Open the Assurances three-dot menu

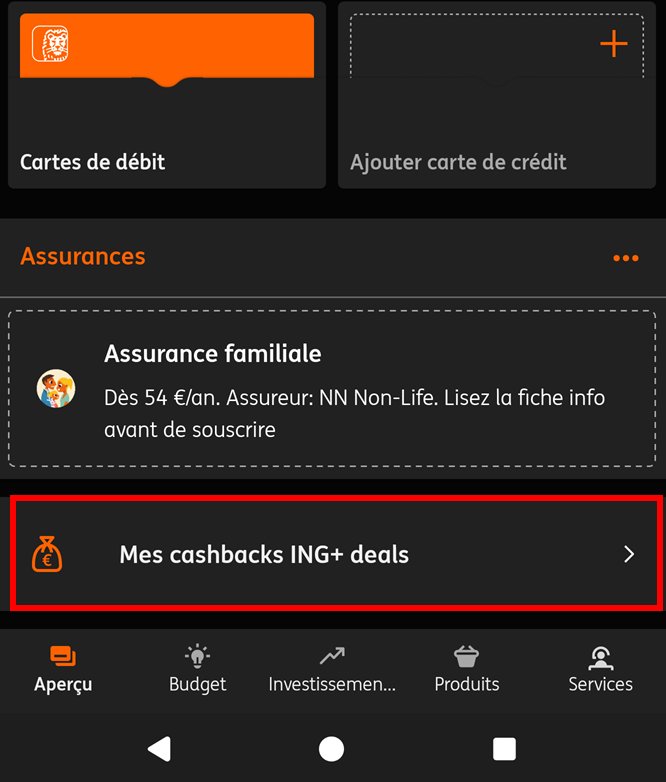(x=626, y=258)
